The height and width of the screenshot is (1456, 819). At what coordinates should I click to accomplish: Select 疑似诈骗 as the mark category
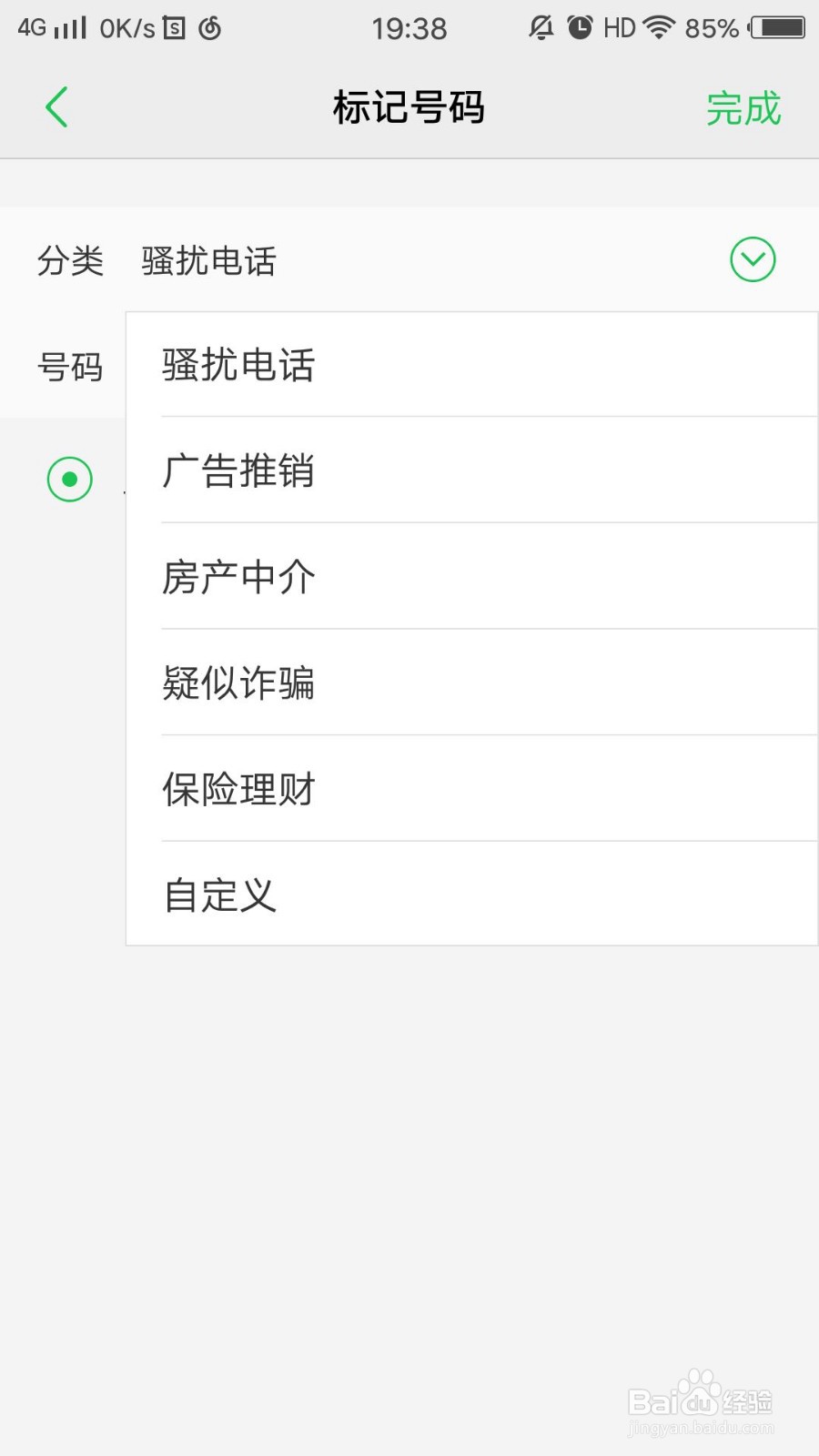pos(238,682)
